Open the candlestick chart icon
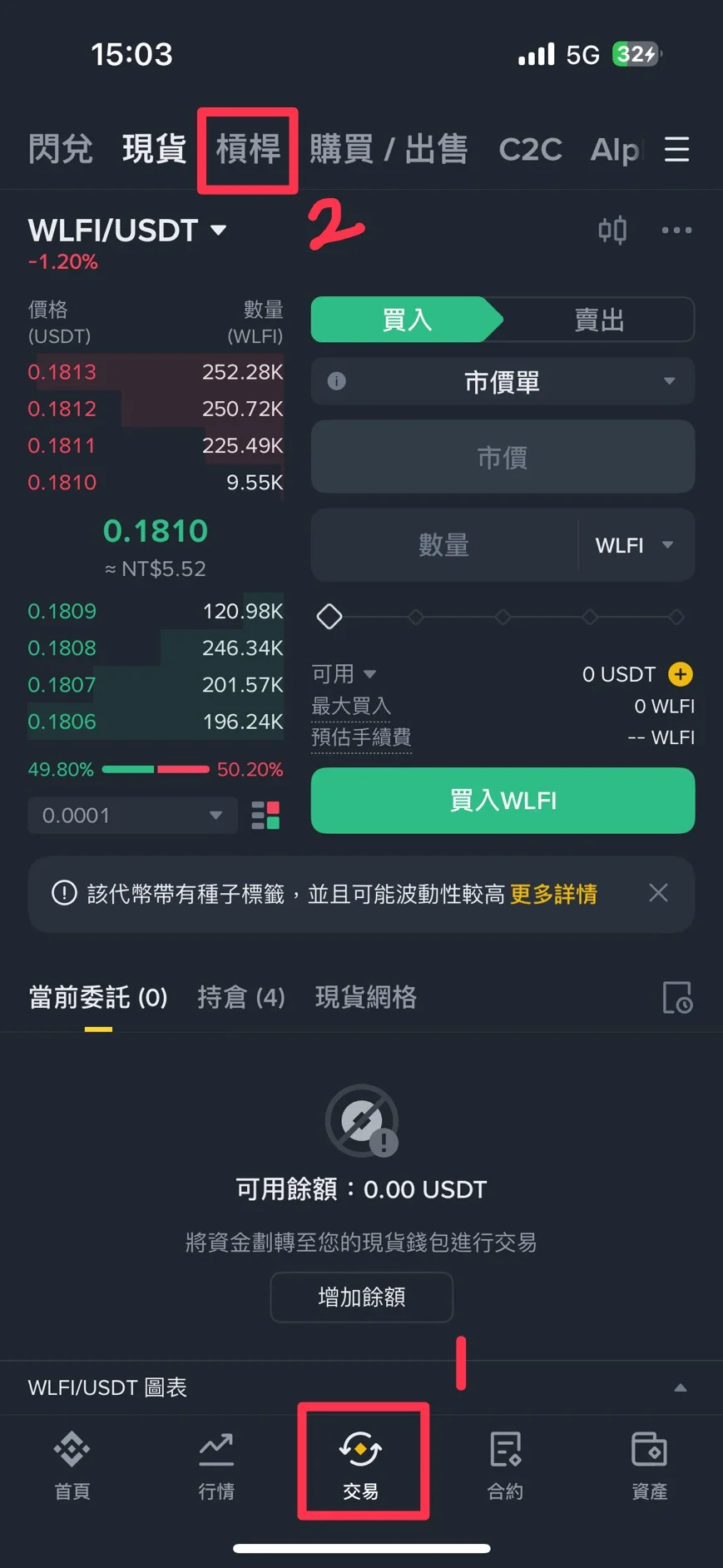 pos(612,230)
